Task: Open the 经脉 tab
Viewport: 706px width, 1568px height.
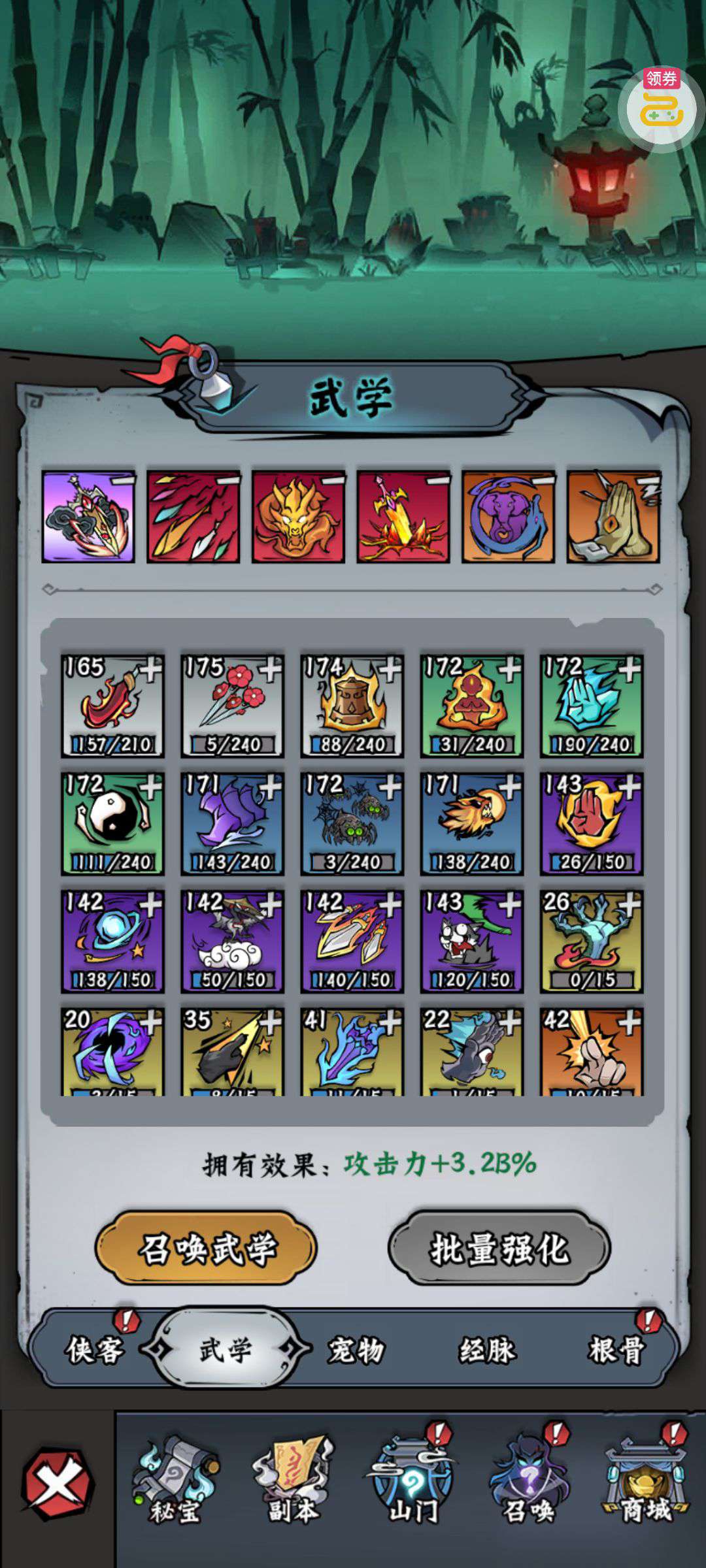Action: coord(487,1349)
